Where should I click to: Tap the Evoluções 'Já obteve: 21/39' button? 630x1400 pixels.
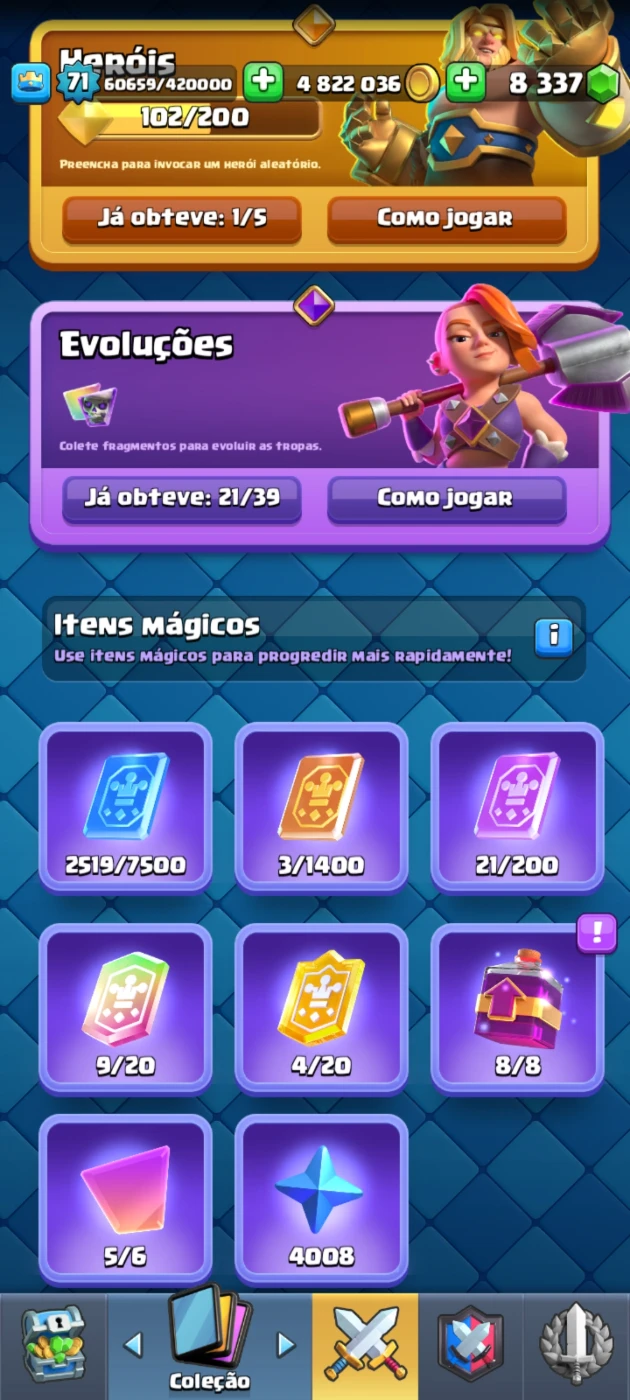click(181, 498)
